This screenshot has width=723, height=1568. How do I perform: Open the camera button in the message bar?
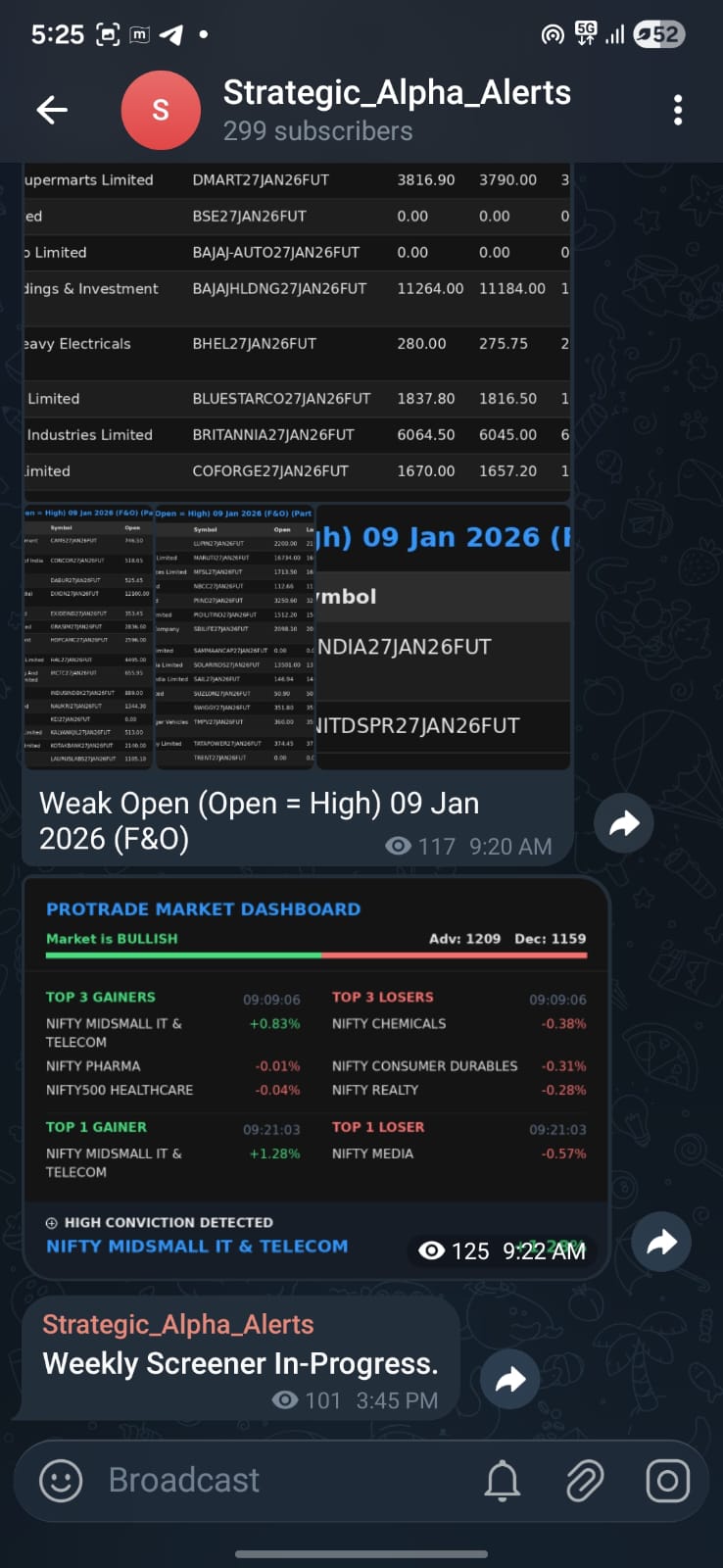667,1480
